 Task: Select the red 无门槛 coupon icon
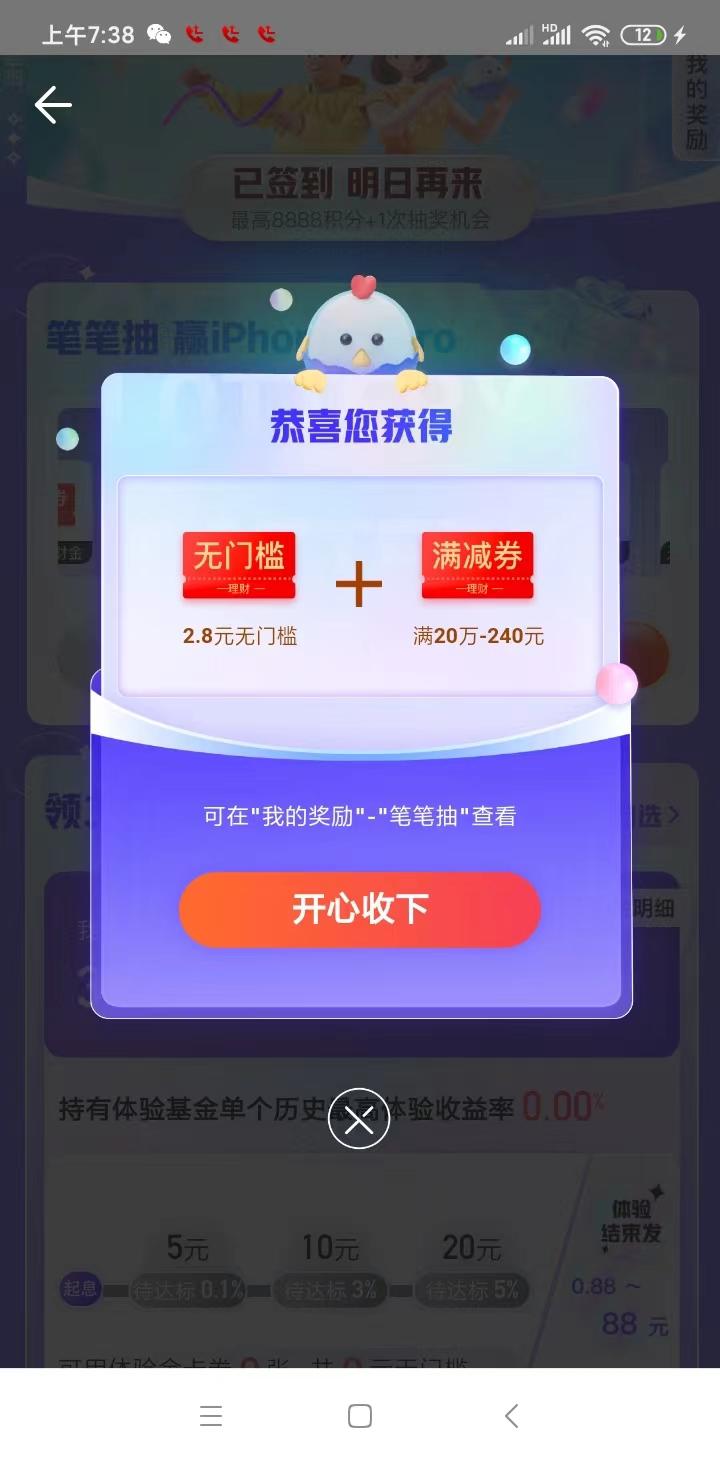[239, 565]
